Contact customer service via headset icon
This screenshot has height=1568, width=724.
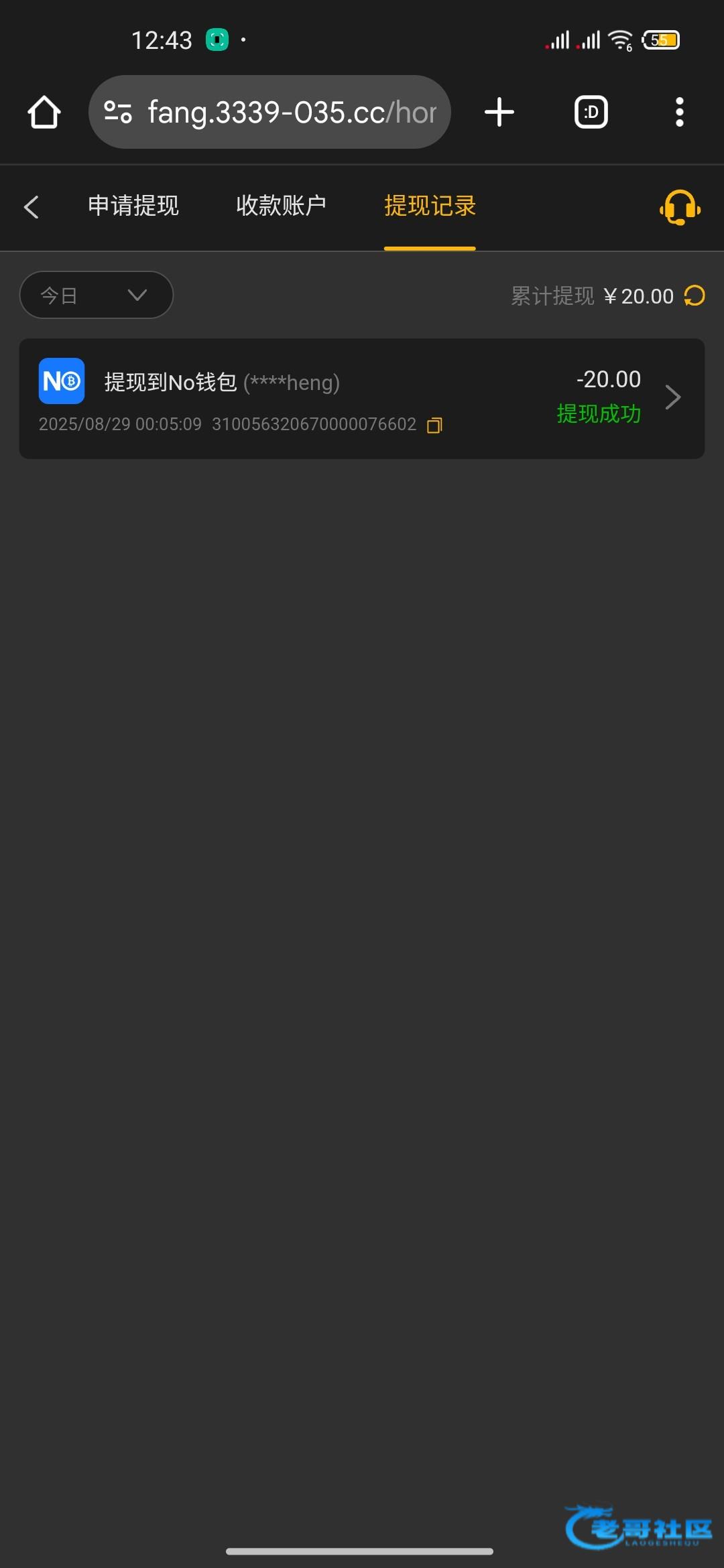[x=680, y=207]
